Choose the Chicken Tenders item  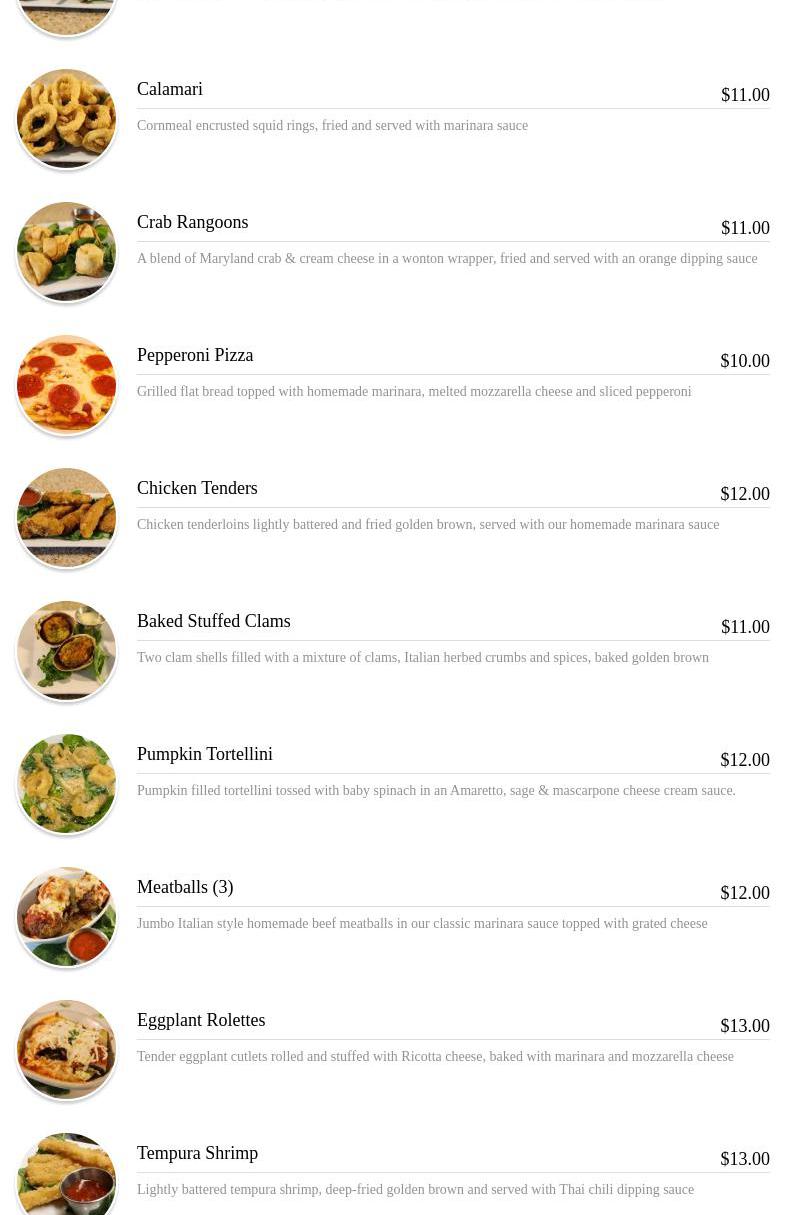click(x=197, y=489)
